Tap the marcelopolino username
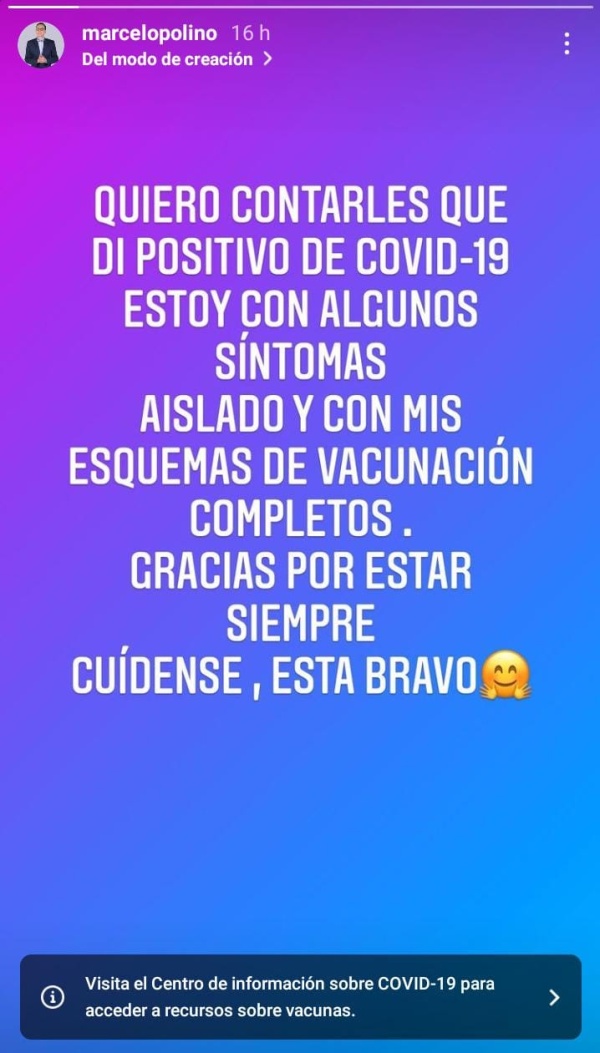 [149, 33]
